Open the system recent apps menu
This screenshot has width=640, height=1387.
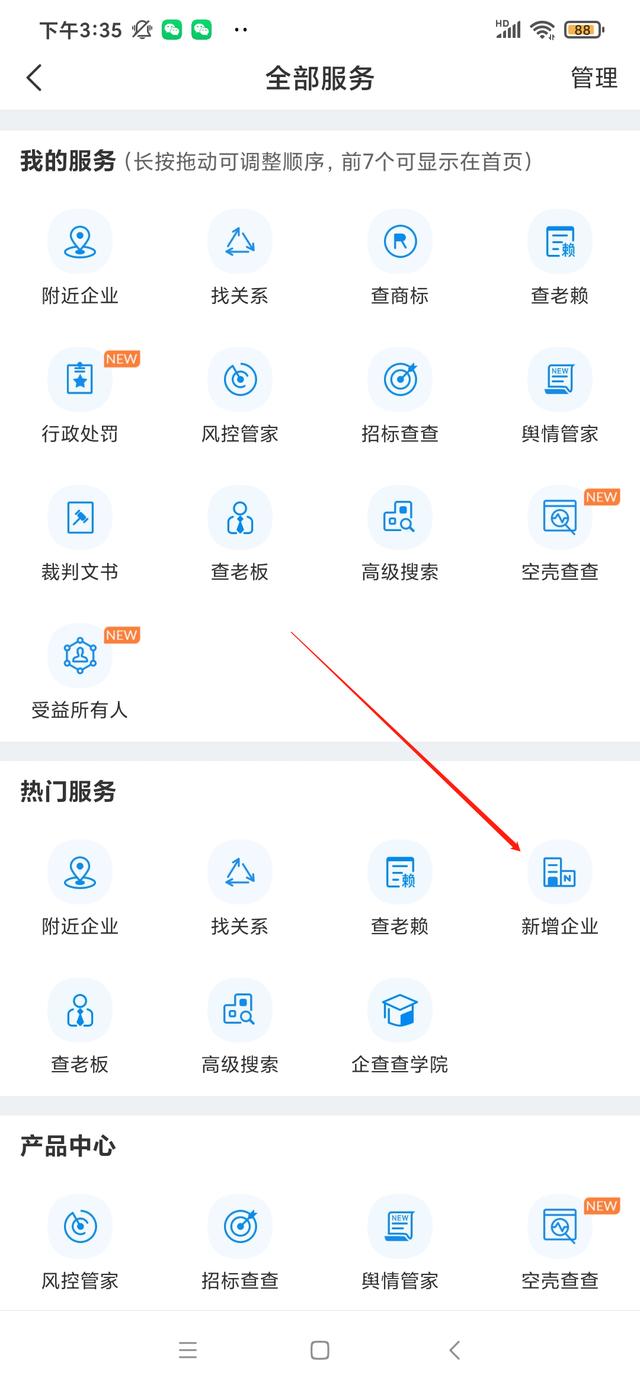188,1350
